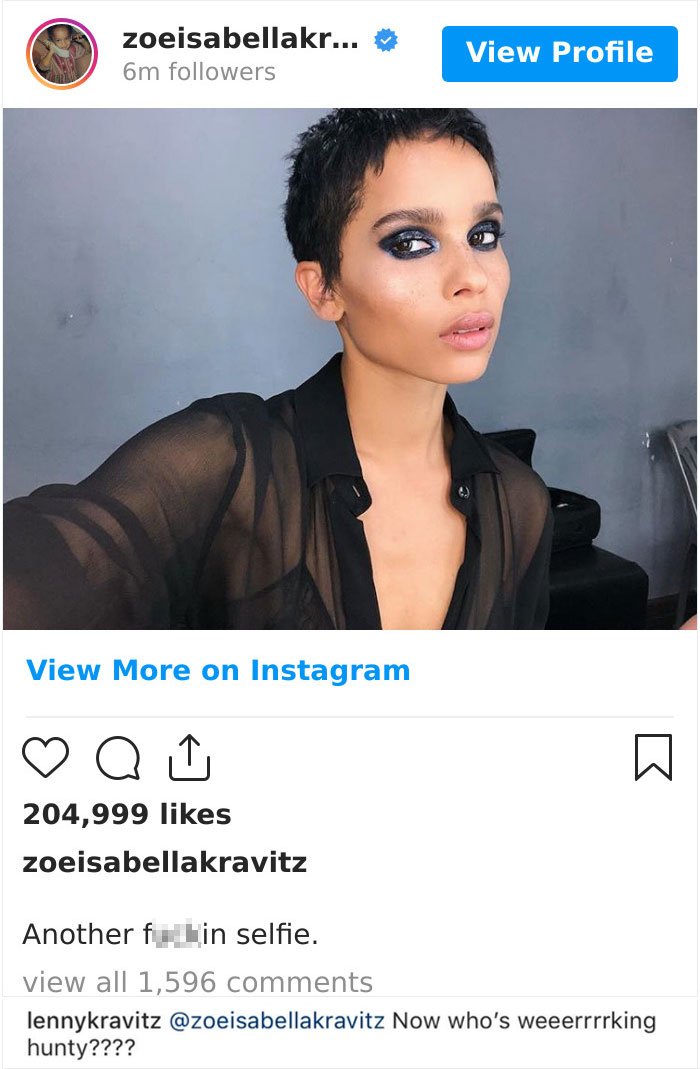The width and height of the screenshot is (700, 1069).
Task: Share this post with the share icon
Action: [189, 758]
